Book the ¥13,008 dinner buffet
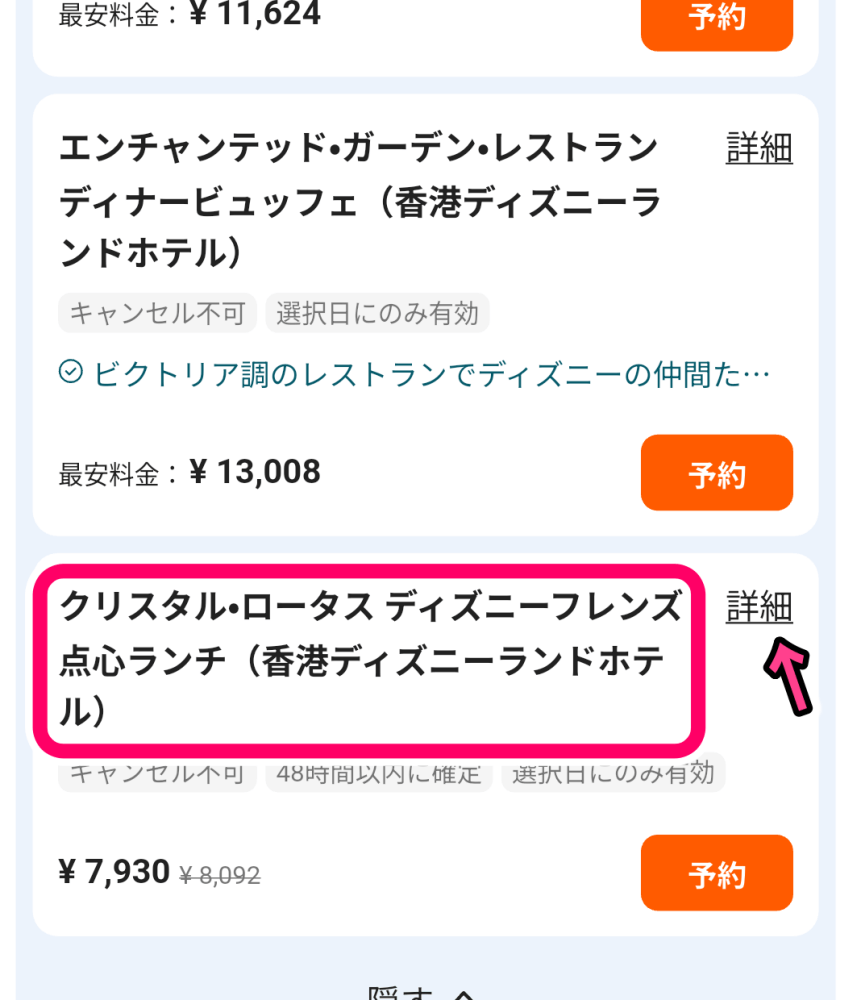Image resolution: width=861 pixels, height=1000 pixels. coord(716,473)
